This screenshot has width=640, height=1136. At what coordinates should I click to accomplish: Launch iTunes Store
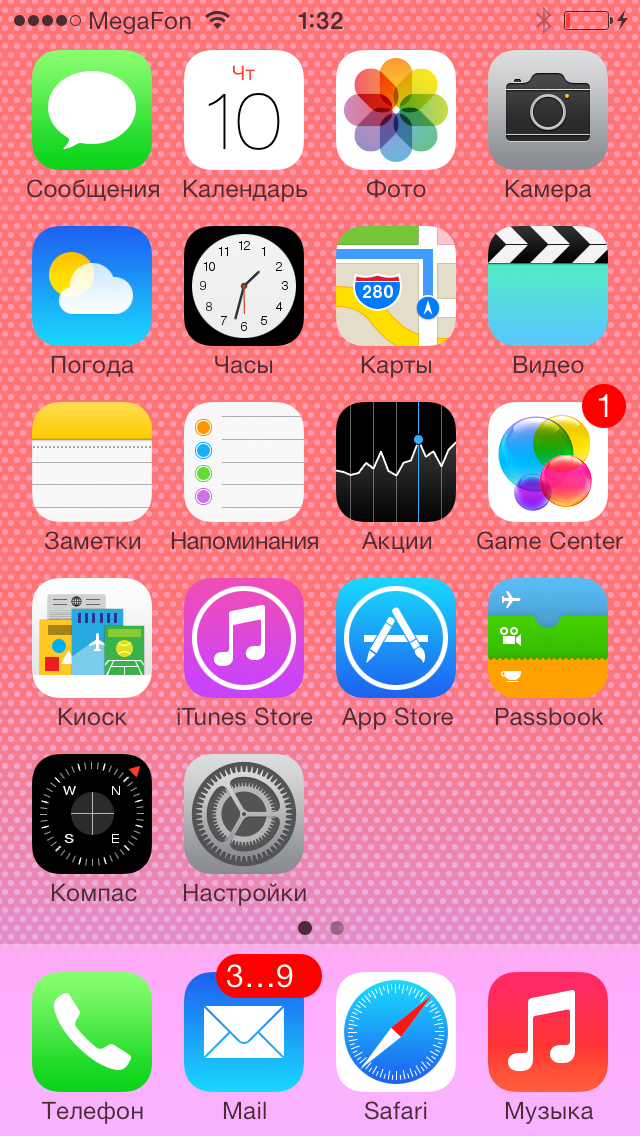(x=244, y=638)
